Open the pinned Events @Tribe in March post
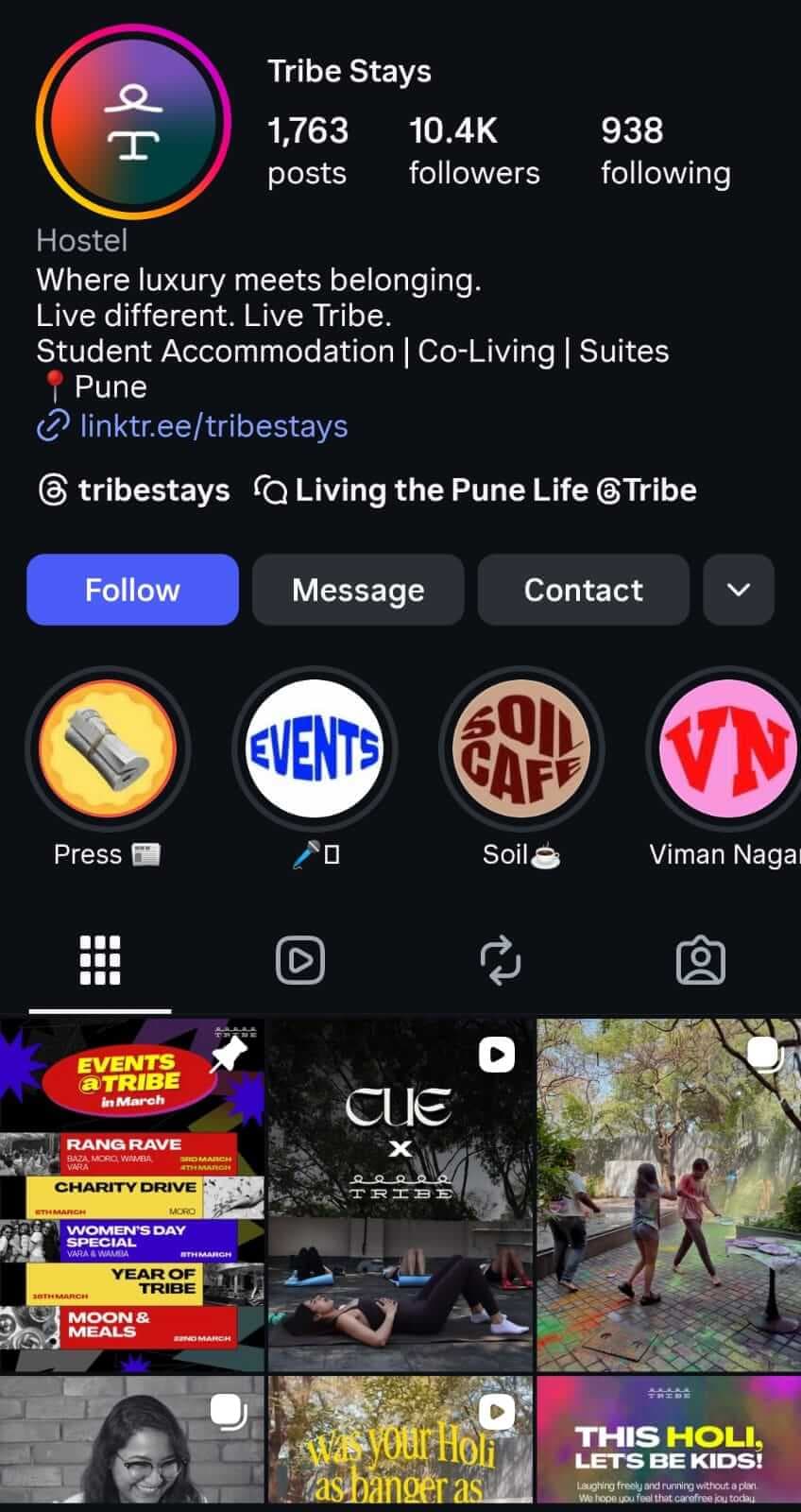The image size is (801, 1512). (x=132, y=1194)
